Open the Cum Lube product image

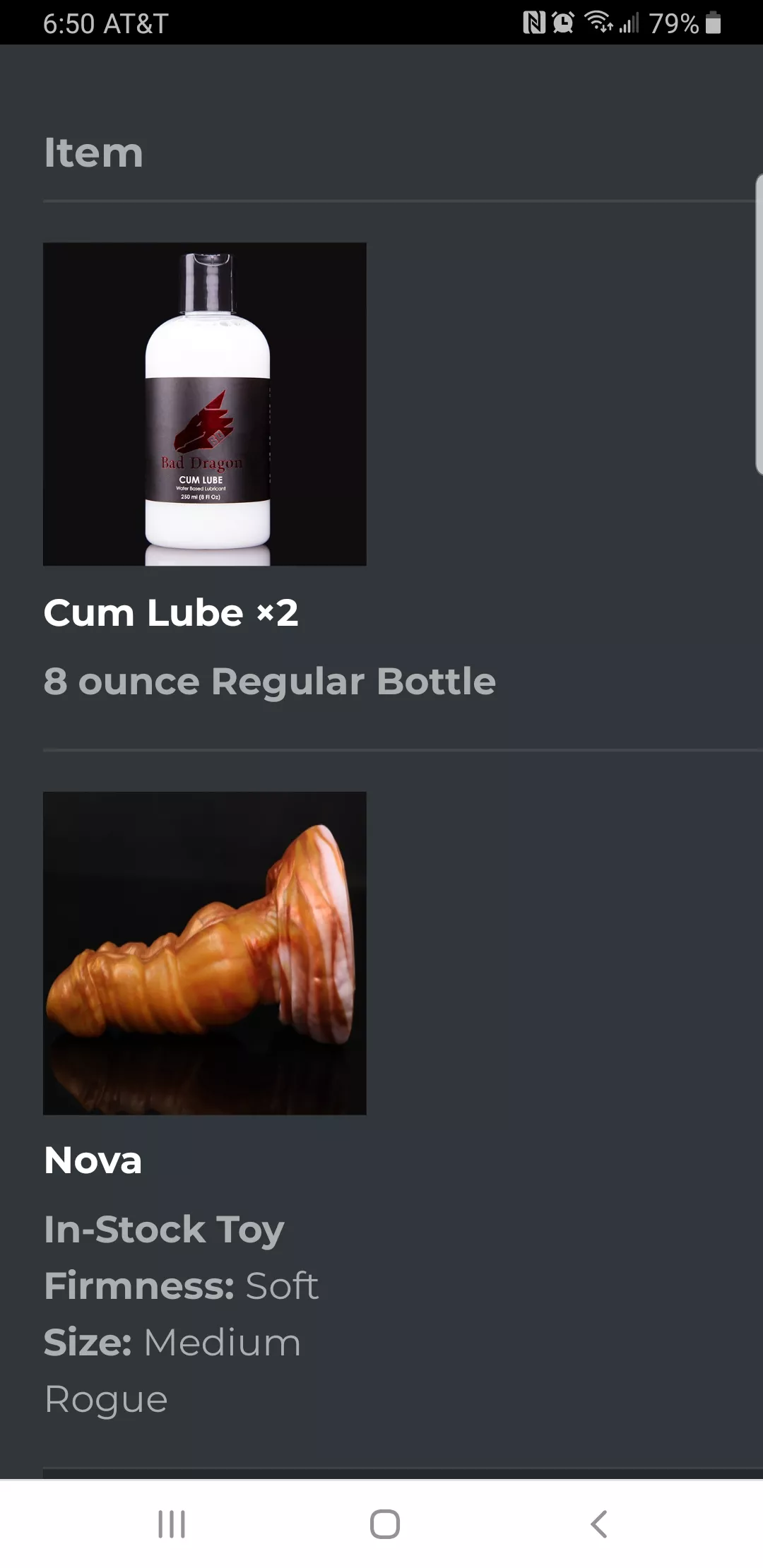tap(205, 404)
